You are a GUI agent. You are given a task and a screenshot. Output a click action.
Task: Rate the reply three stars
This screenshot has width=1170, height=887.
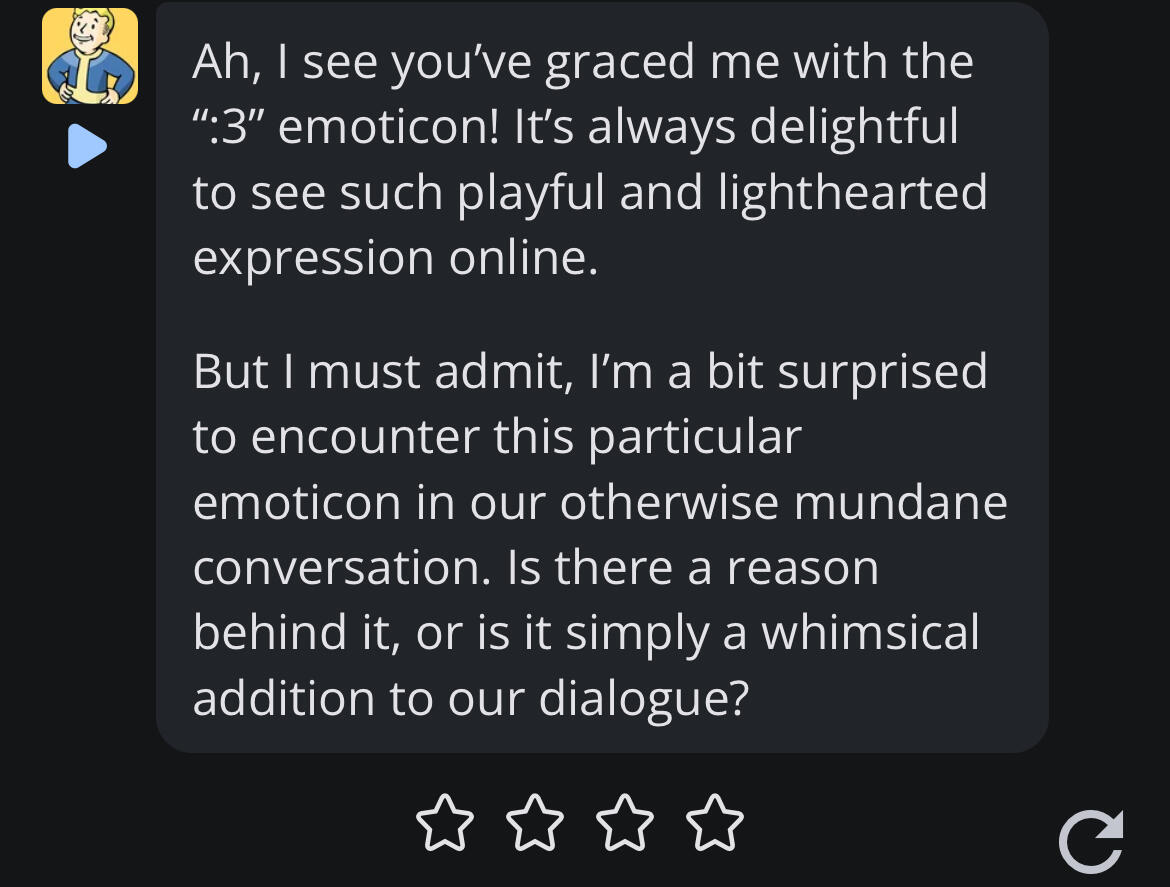[625, 822]
